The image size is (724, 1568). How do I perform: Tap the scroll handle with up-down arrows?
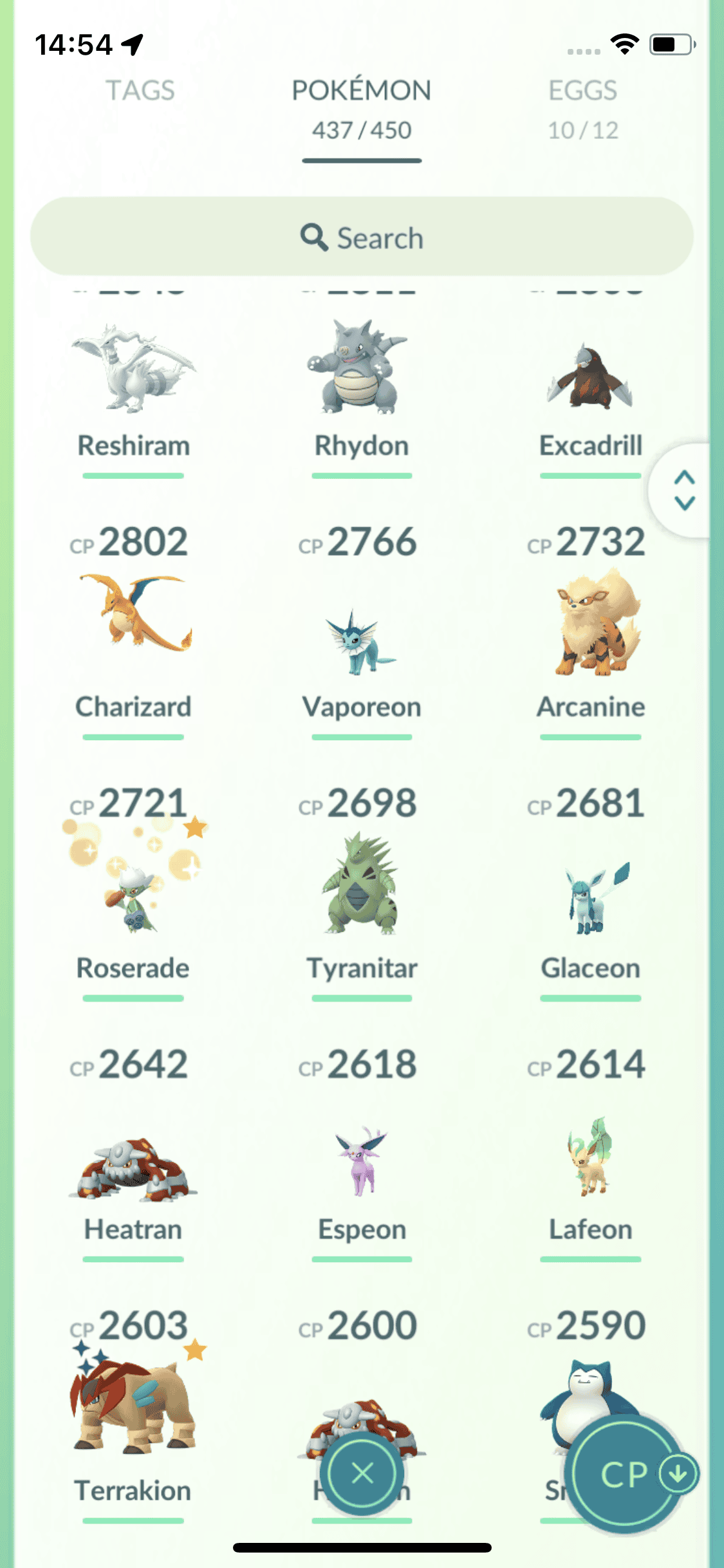[684, 490]
